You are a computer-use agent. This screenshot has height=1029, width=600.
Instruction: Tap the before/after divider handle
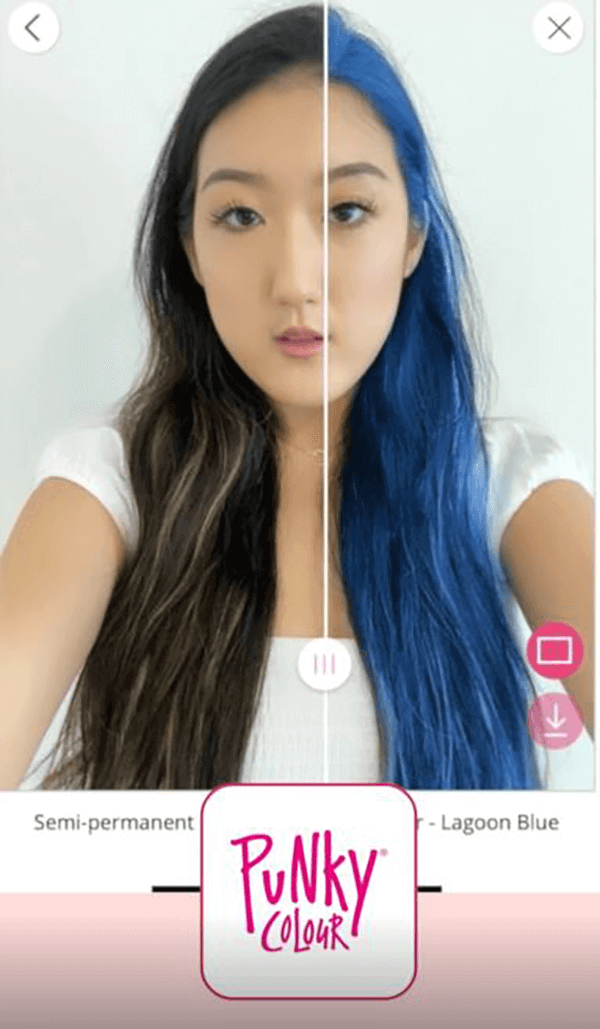pos(324,663)
